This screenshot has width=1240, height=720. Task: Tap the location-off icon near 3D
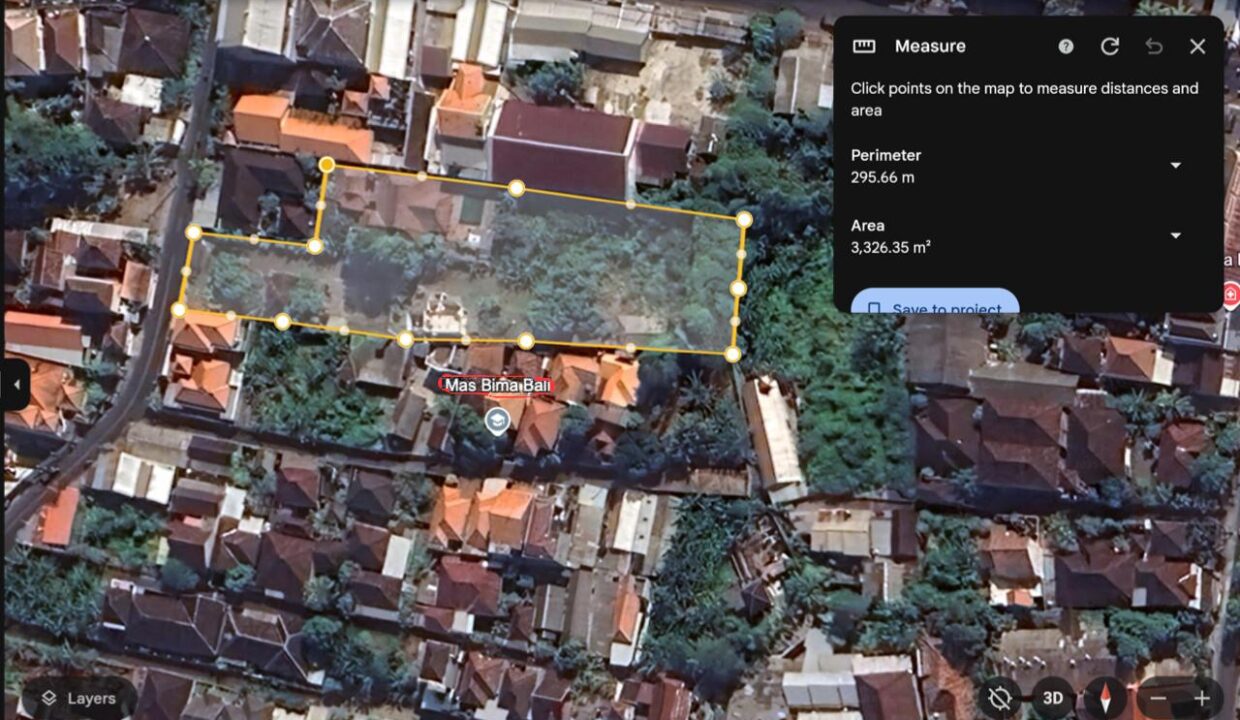coord(999,698)
